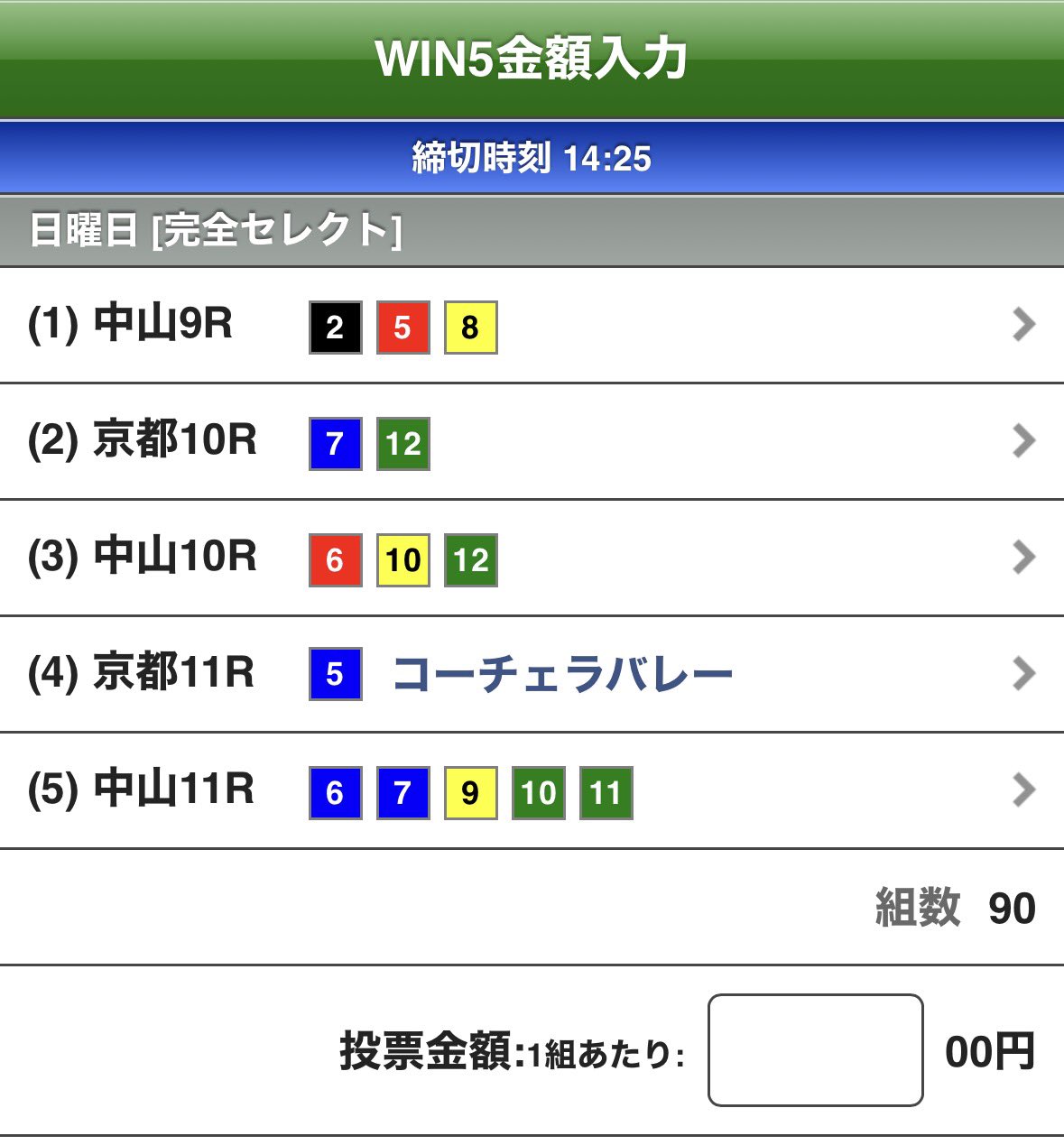Open the 中山11R race selection row

(532, 791)
